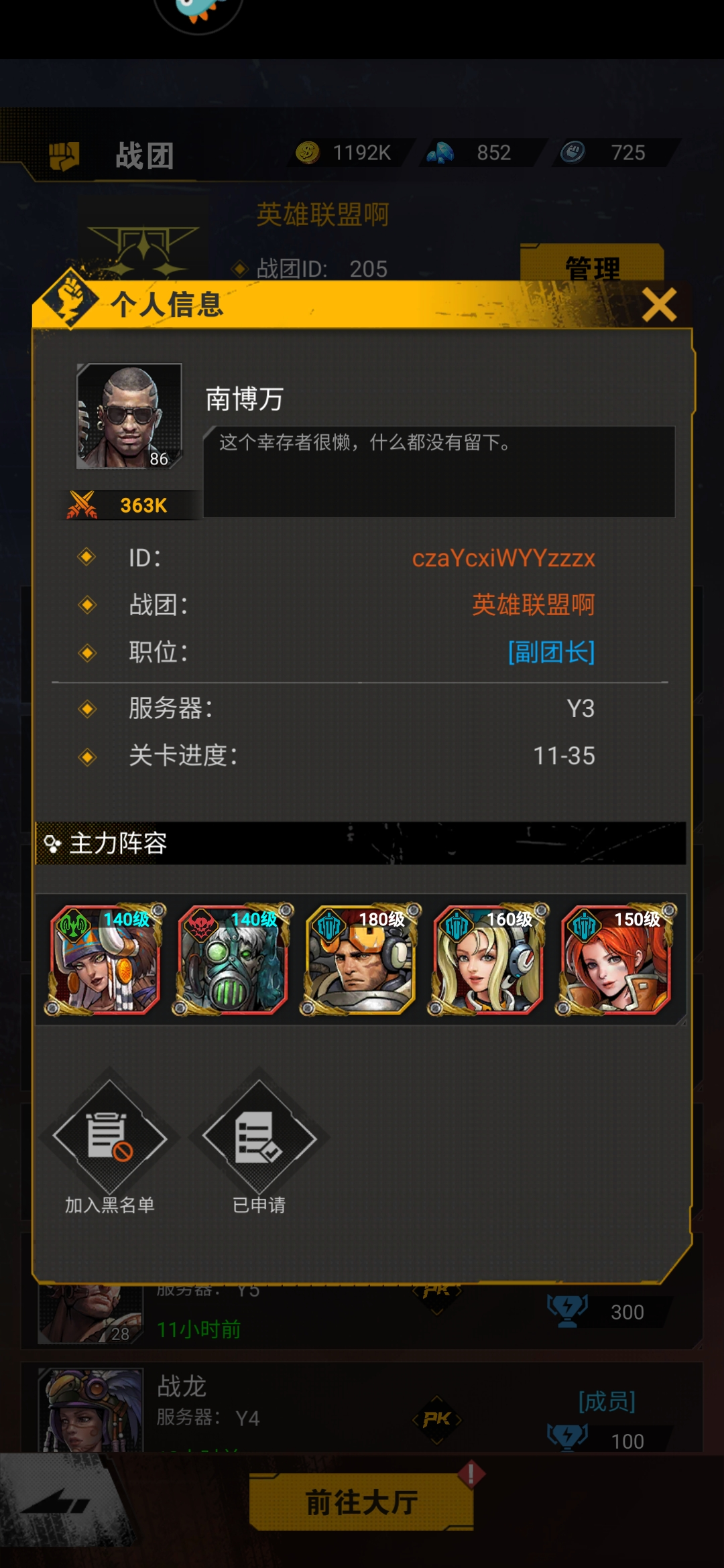Tap 南博万's profile avatar
724x1568 pixels.
[129, 416]
